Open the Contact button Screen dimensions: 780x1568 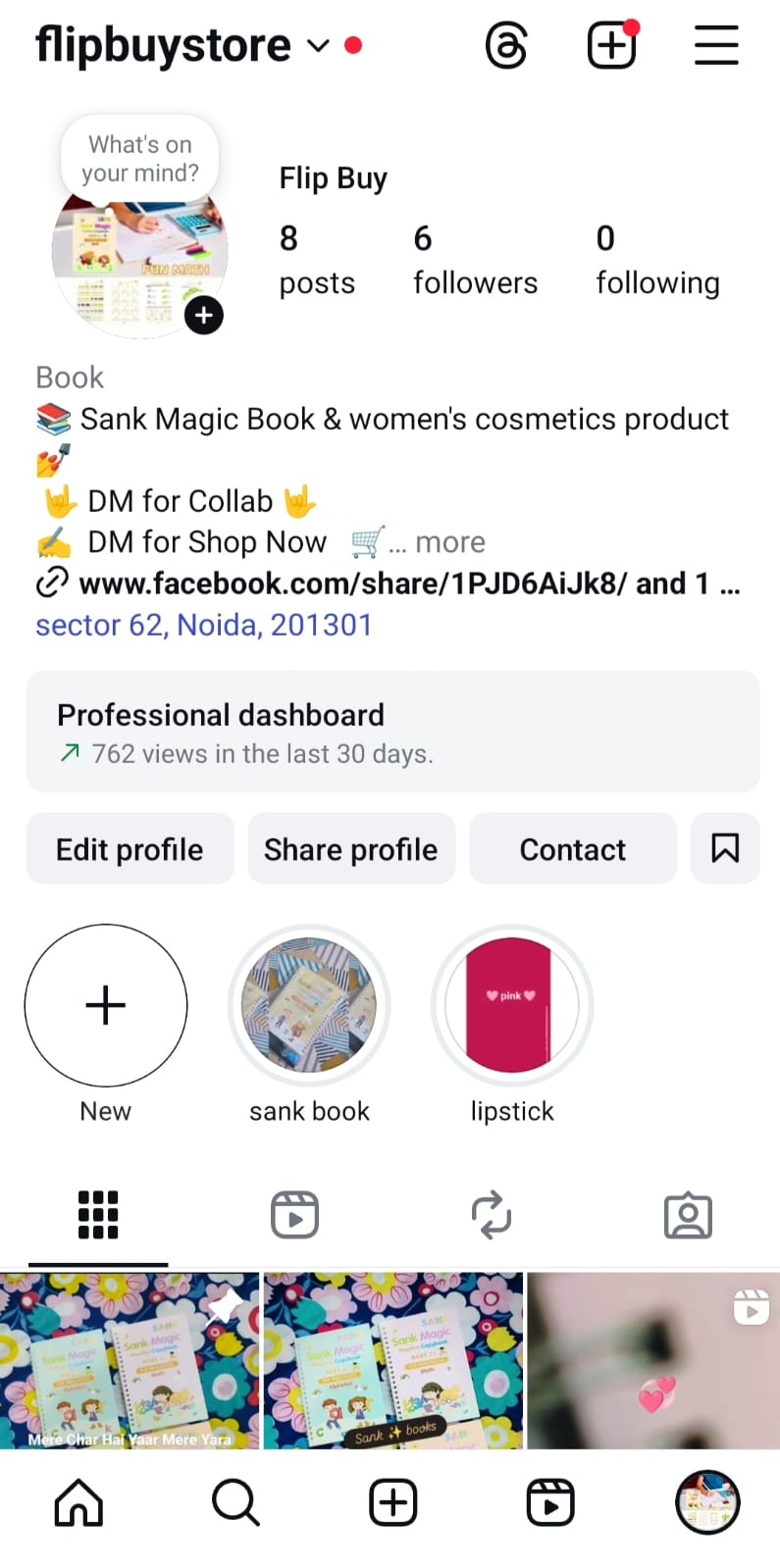[573, 849]
